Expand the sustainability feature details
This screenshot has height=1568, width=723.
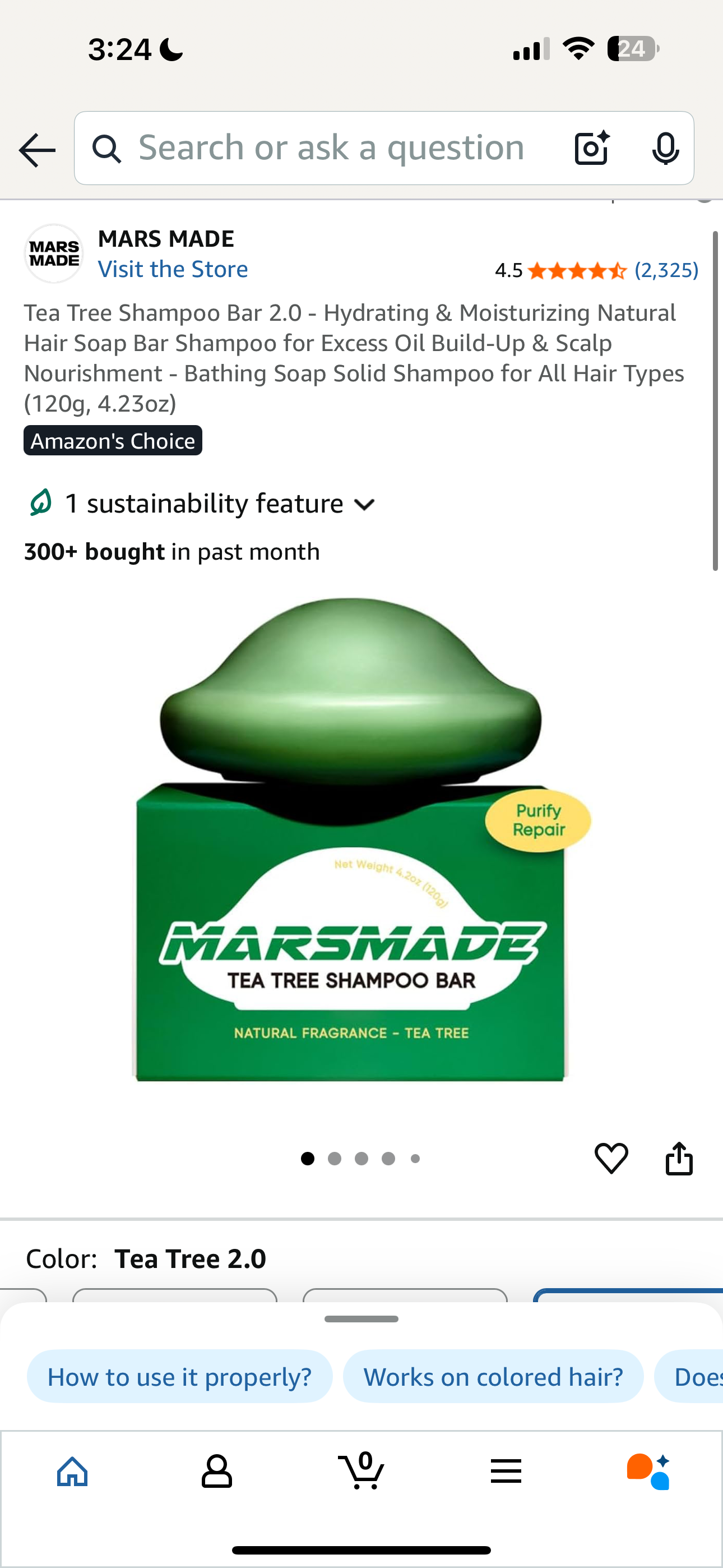[x=203, y=504]
